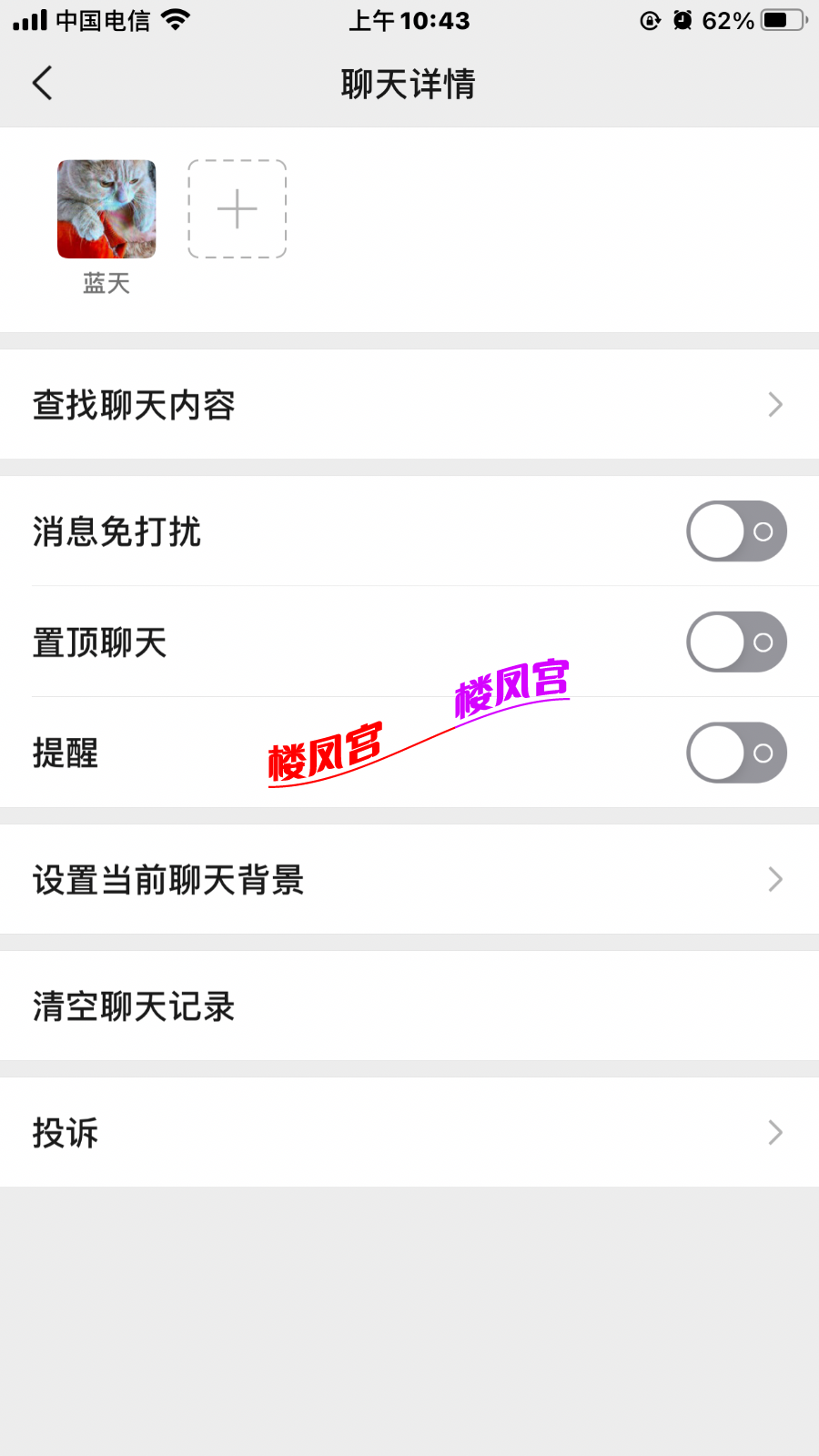Open 设置当前聊天背景 using the arrow
Screen dimensions: 819x1456
pyautogui.click(x=774, y=879)
